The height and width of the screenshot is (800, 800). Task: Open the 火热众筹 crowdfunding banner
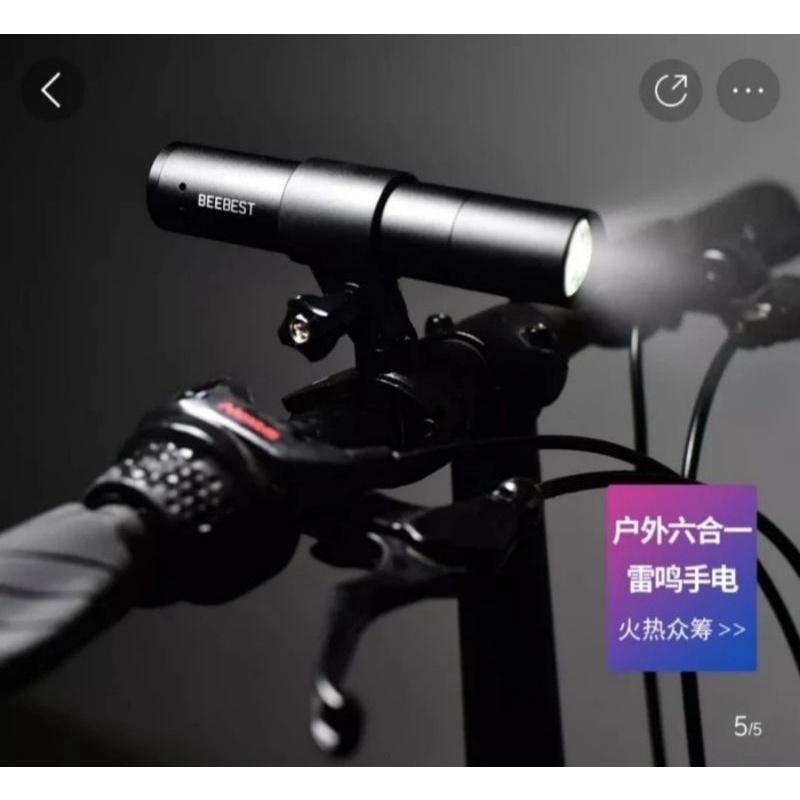tap(682, 578)
